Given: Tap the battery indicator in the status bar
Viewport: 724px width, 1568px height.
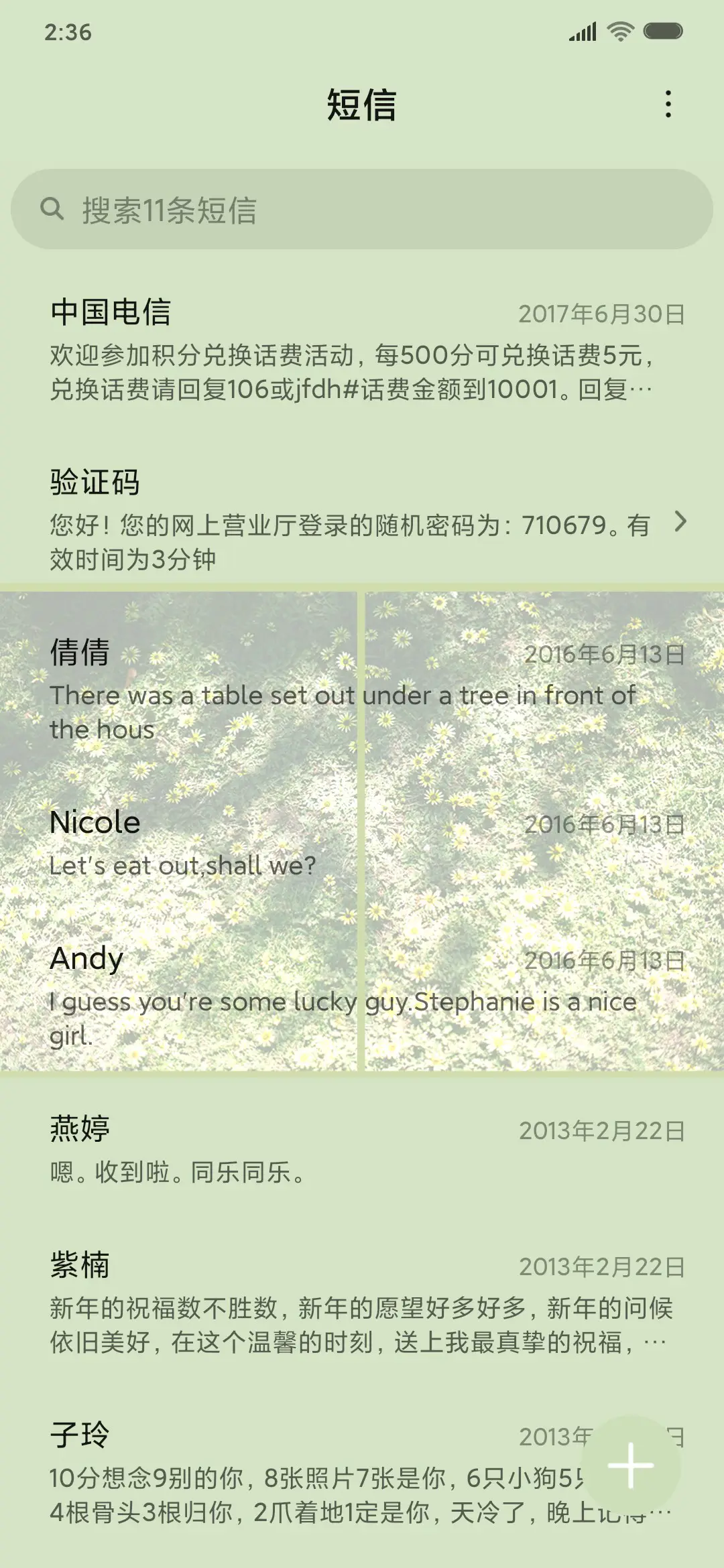Looking at the screenshot, I should (664, 30).
